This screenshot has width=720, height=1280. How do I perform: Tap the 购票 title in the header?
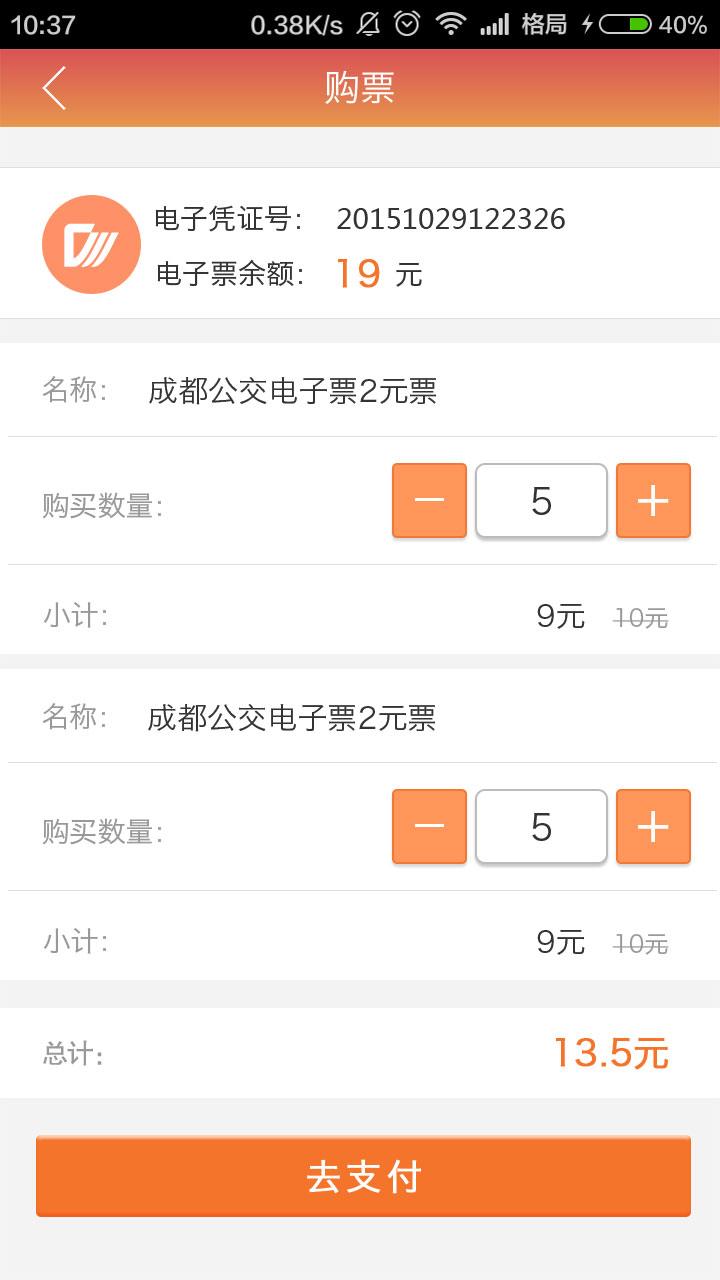point(360,88)
